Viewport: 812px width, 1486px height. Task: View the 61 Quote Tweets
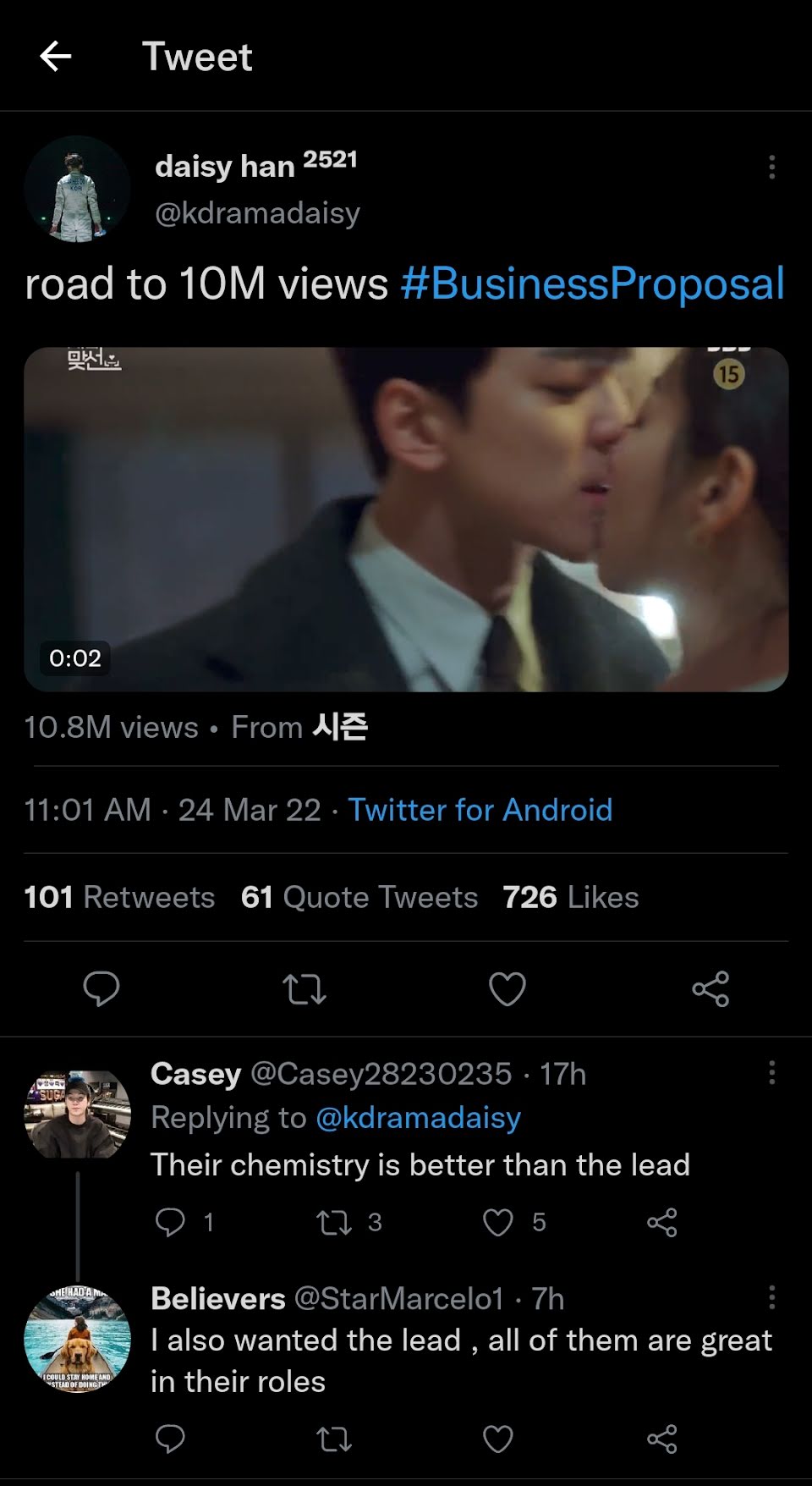click(359, 897)
